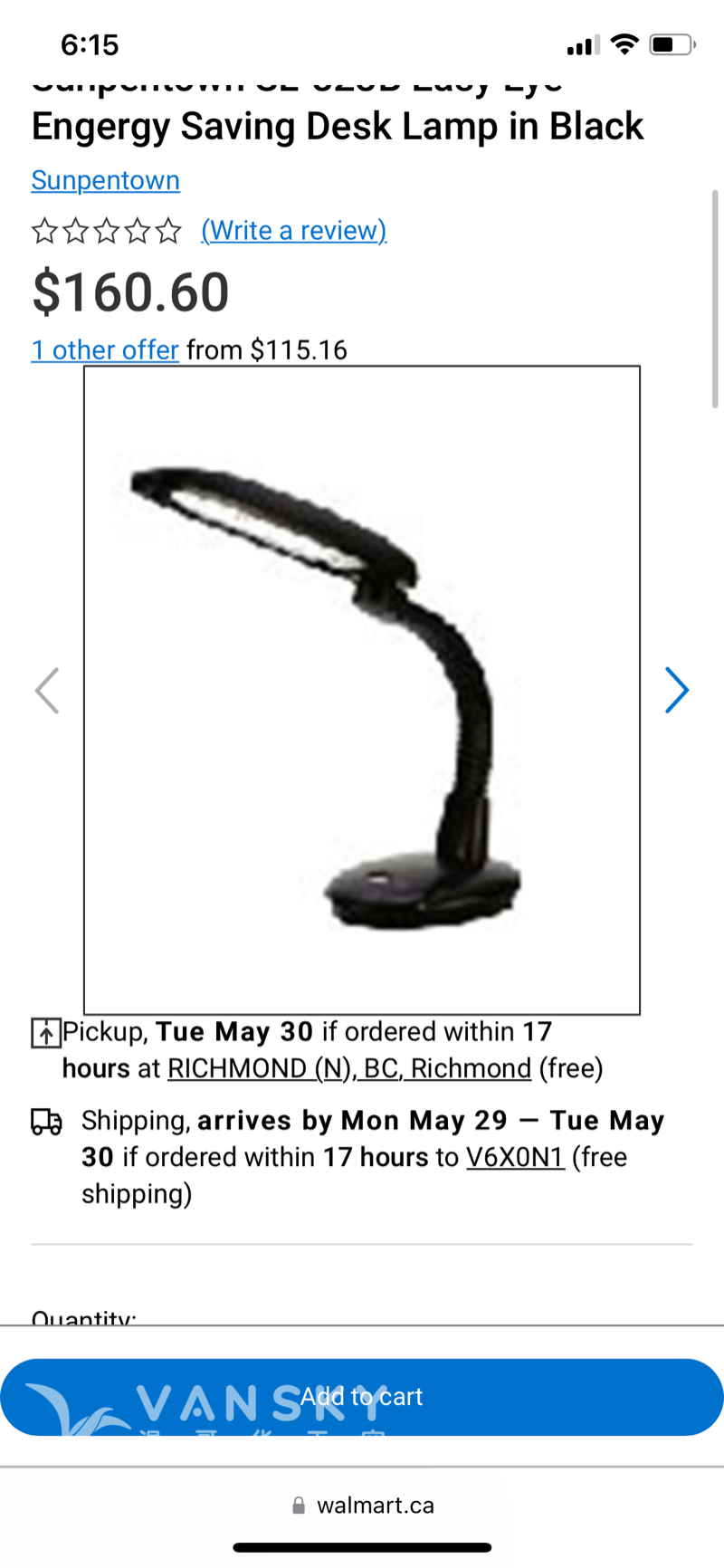Screen dimensions: 724x1568
Task: Edit shipping postal code V6X0N1
Action: click(x=515, y=1157)
